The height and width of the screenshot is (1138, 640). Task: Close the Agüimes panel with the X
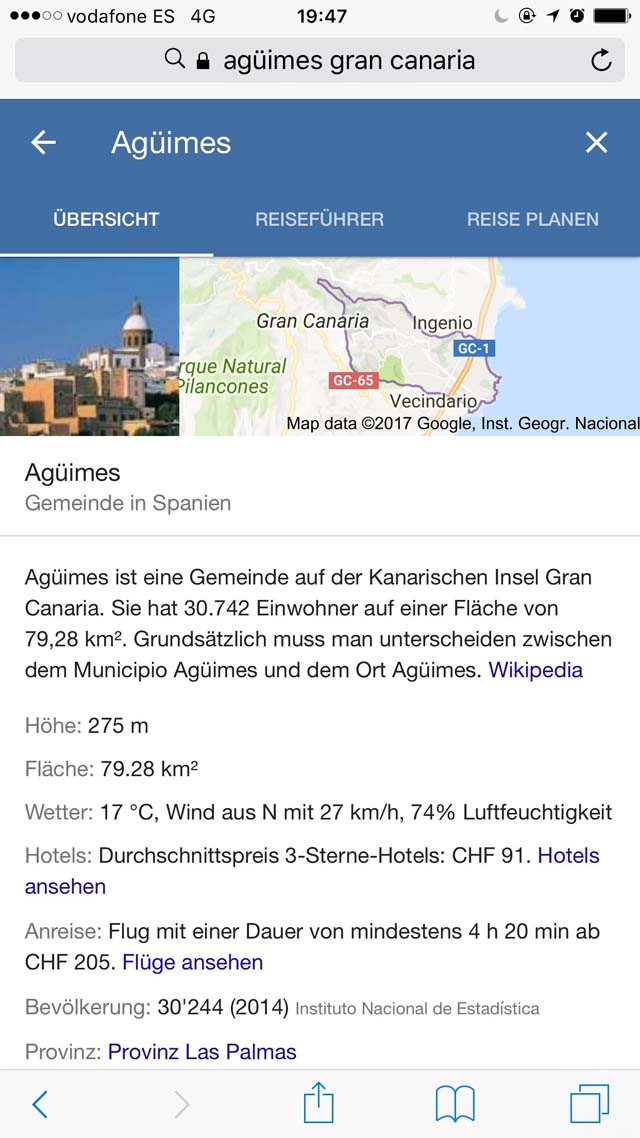(596, 143)
